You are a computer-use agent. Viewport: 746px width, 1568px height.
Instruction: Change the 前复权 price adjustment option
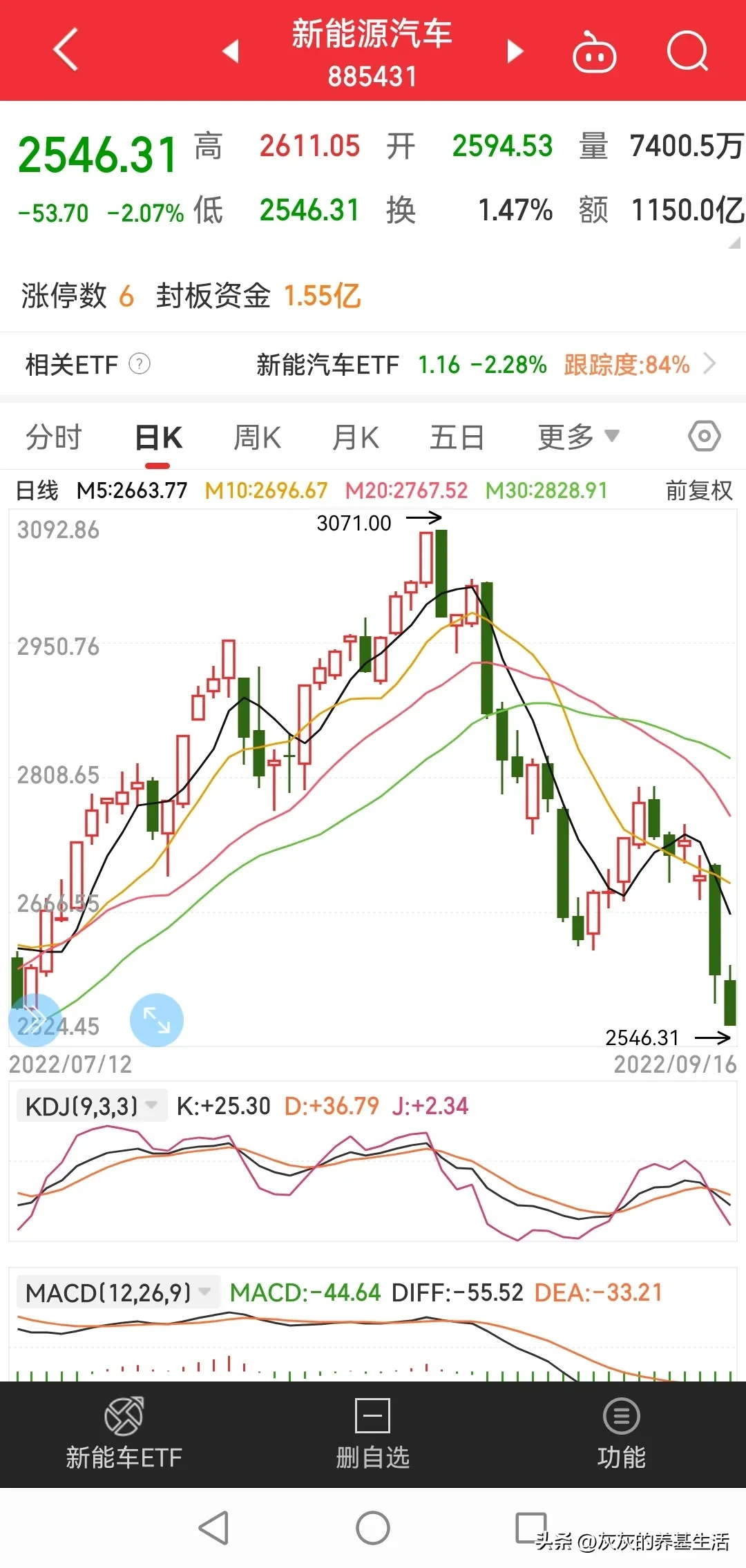[698, 490]
